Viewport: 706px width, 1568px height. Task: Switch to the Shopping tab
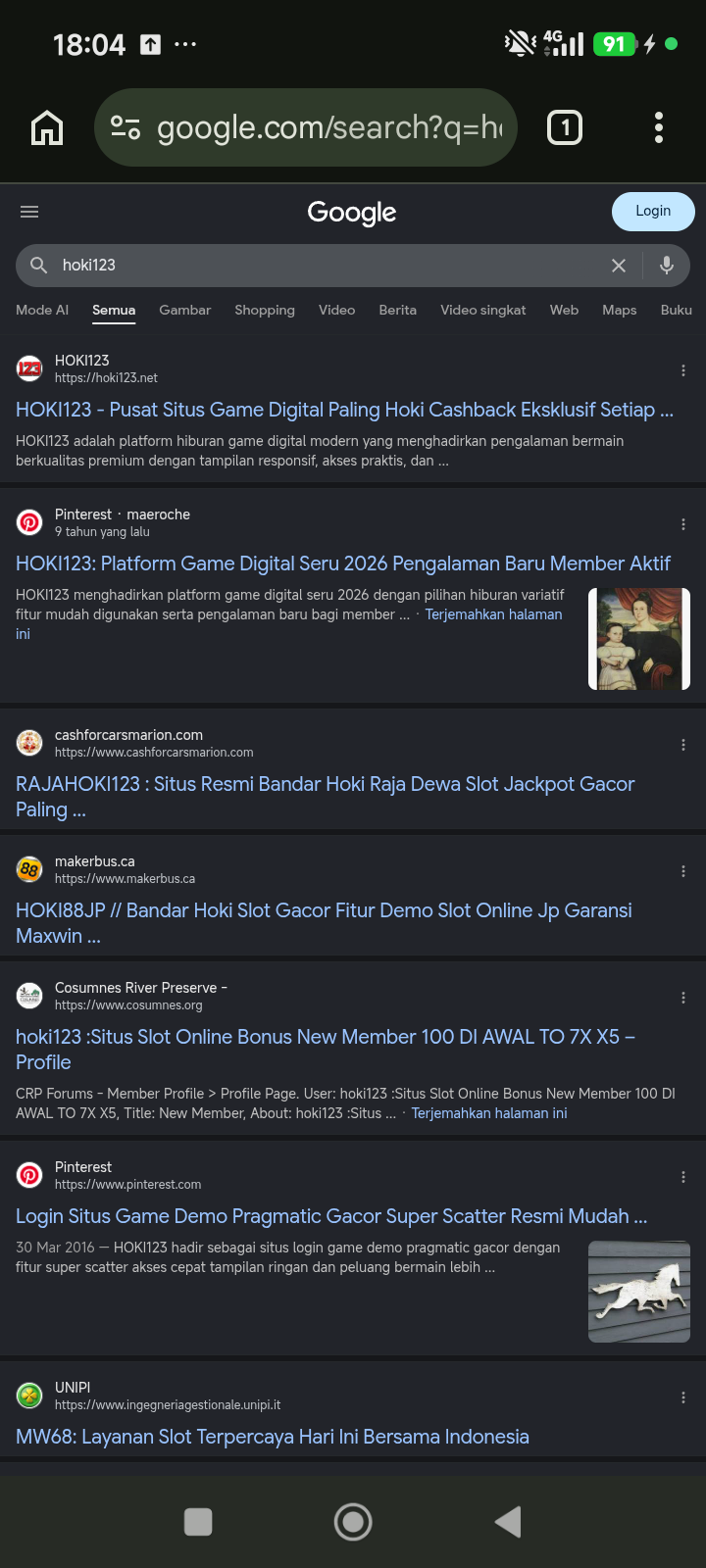coord(265,310)
